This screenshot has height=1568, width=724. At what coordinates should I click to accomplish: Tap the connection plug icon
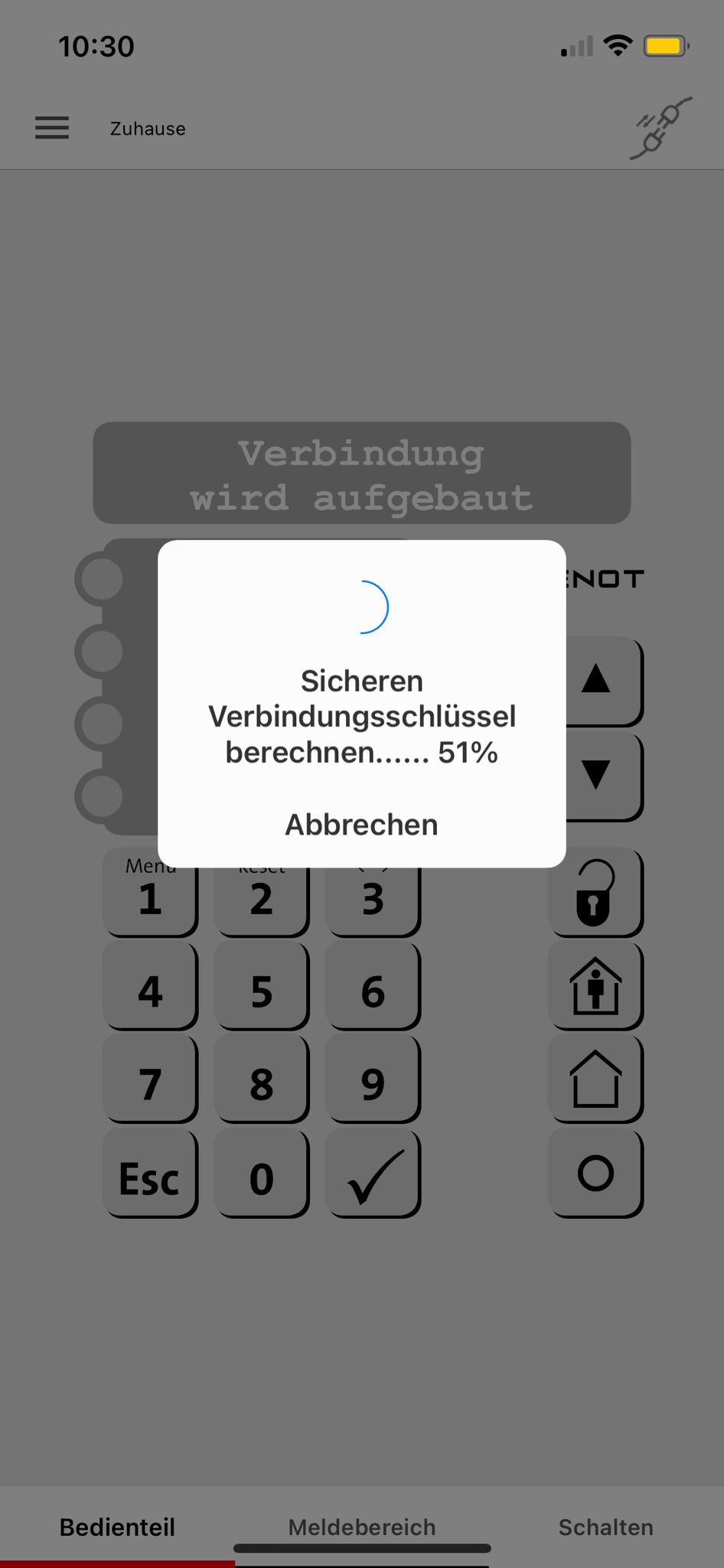(x=660, y=128)
